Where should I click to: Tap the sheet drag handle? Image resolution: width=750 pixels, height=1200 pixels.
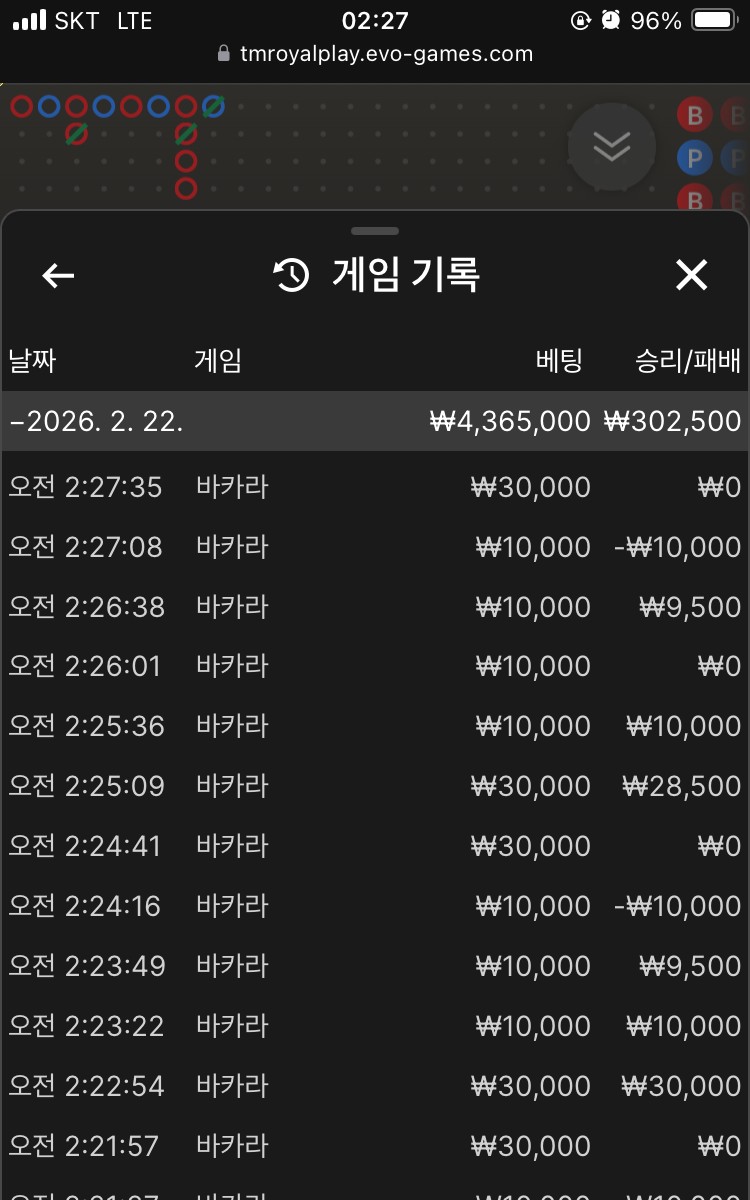coord(375,231)
